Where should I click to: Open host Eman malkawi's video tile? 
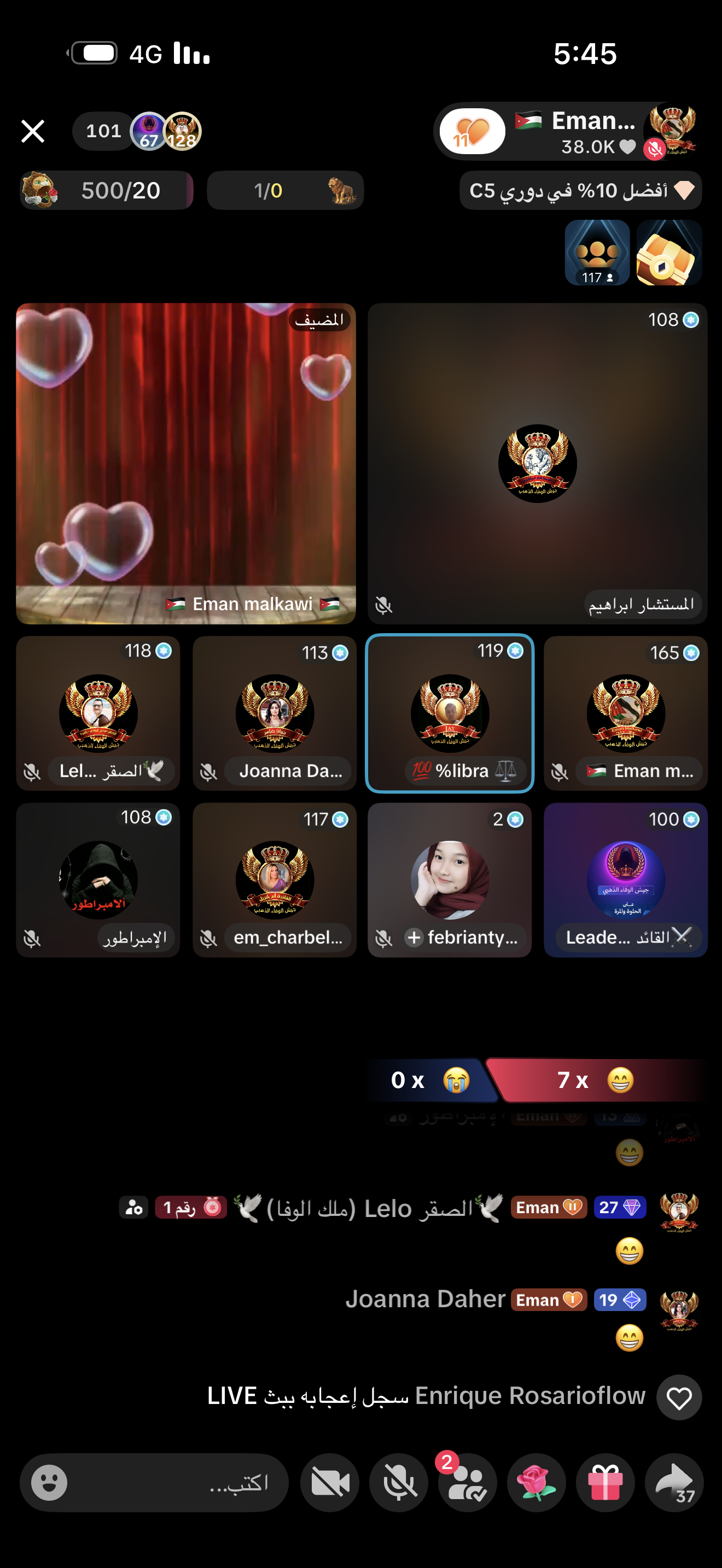pyautogui.click(x=185, y=463)
